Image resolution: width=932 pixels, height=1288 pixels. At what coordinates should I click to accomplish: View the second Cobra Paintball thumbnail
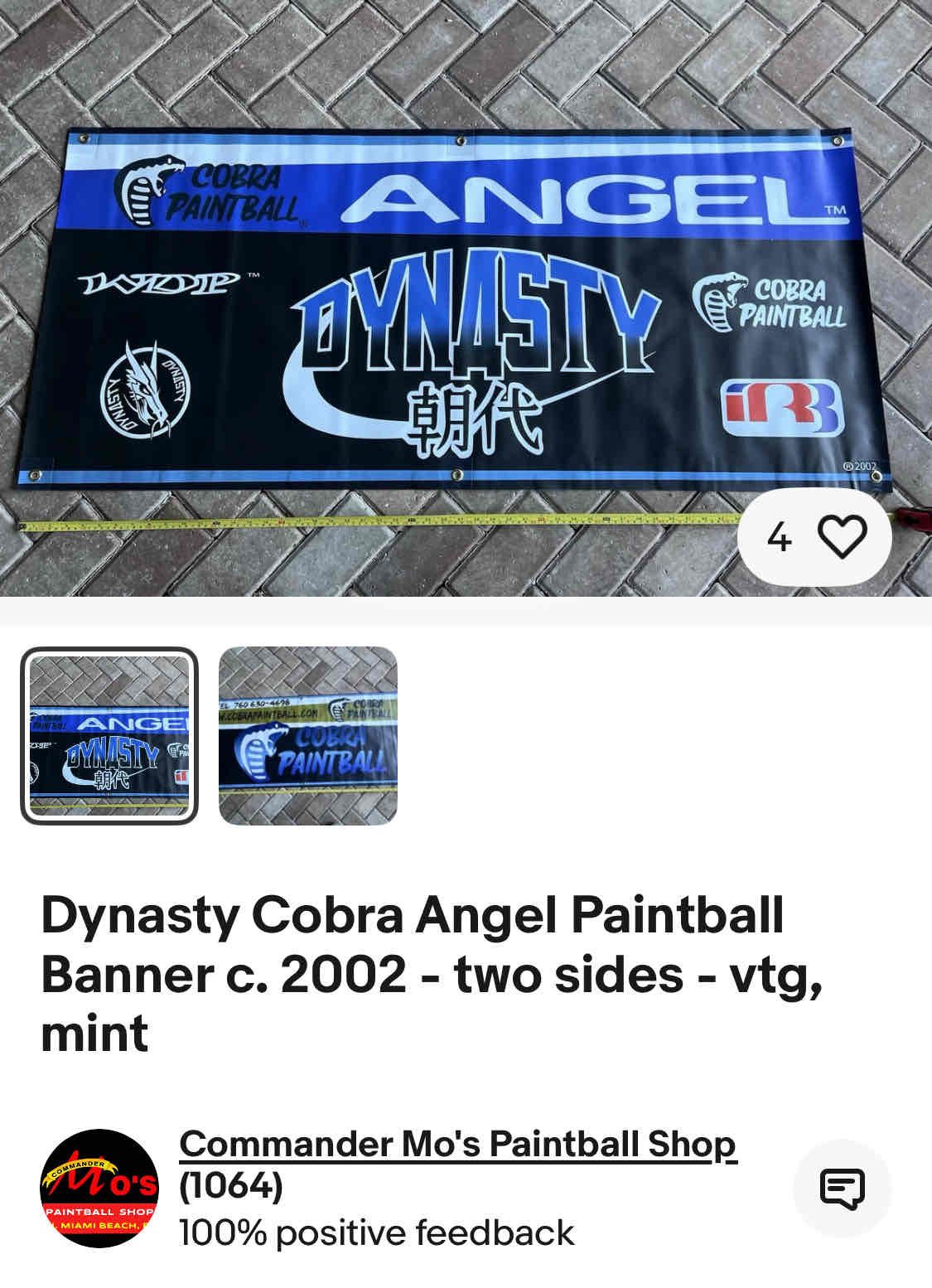308,736
